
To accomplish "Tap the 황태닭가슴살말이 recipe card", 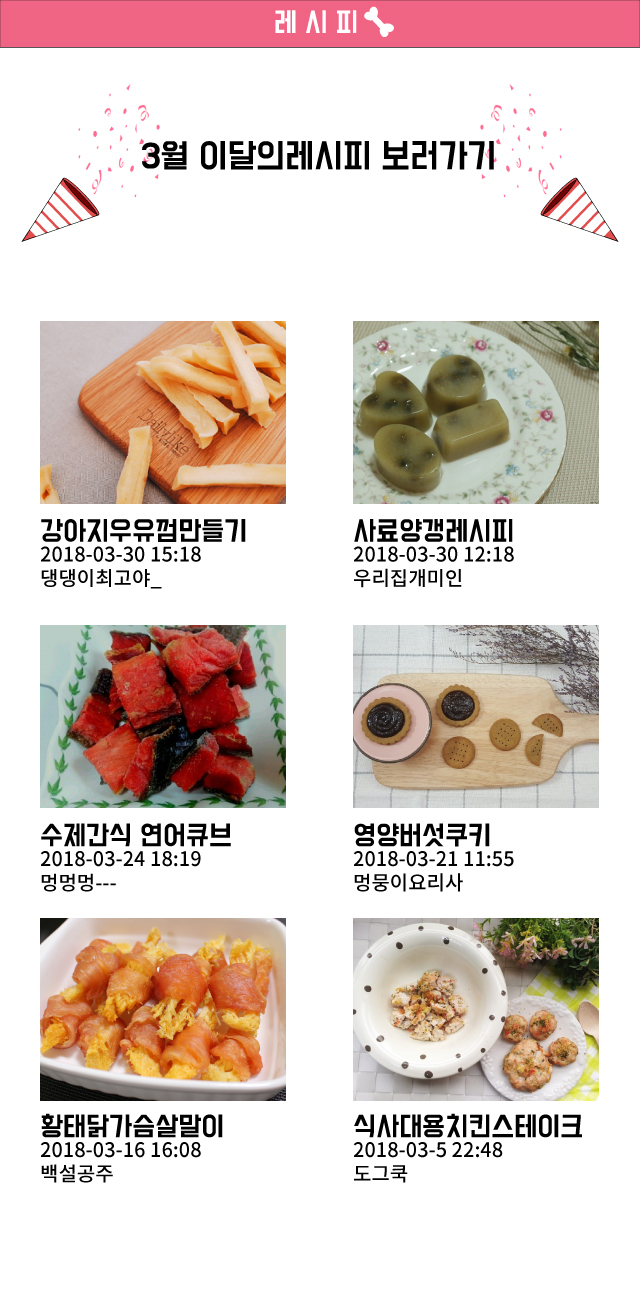I will tap(163, 1009).
